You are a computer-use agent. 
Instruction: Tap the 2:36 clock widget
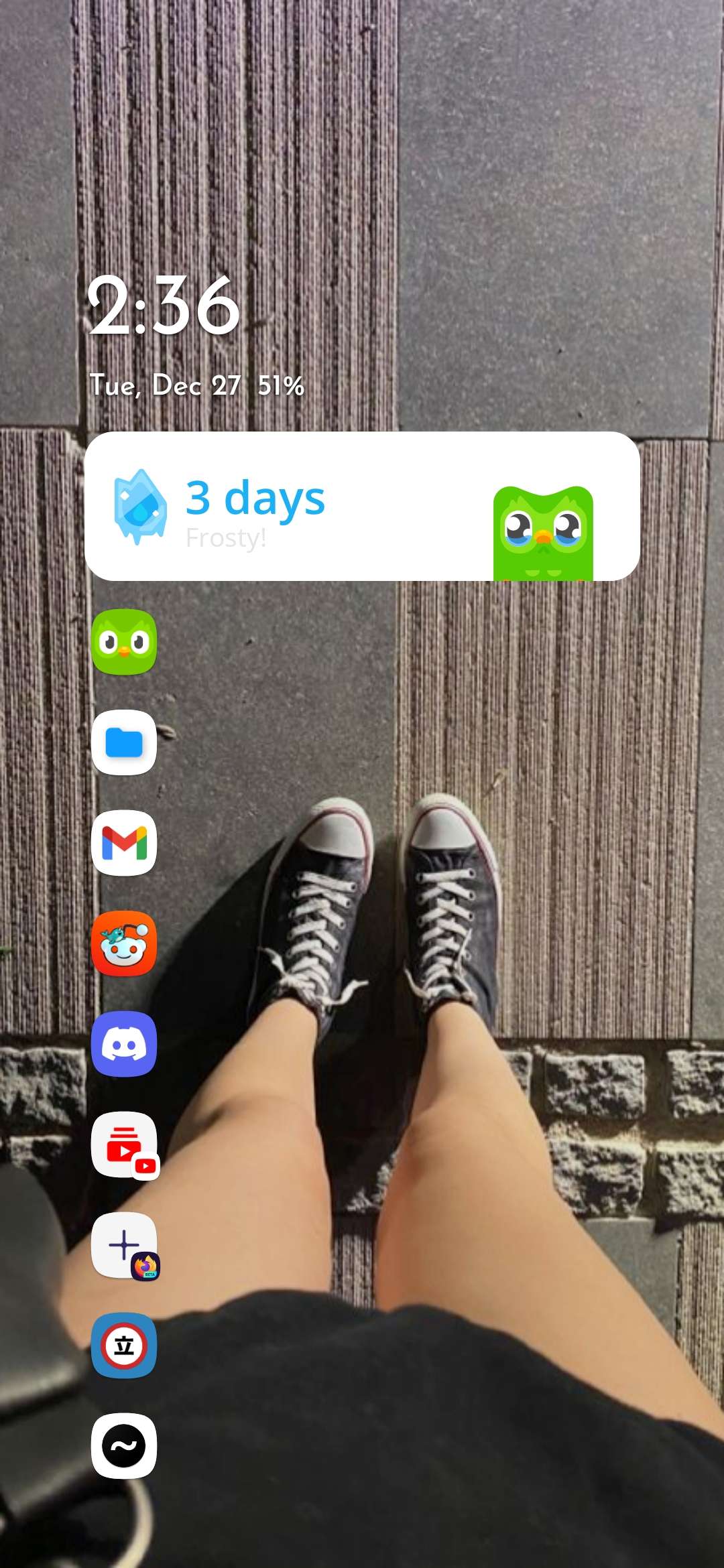tap(164, 306)
